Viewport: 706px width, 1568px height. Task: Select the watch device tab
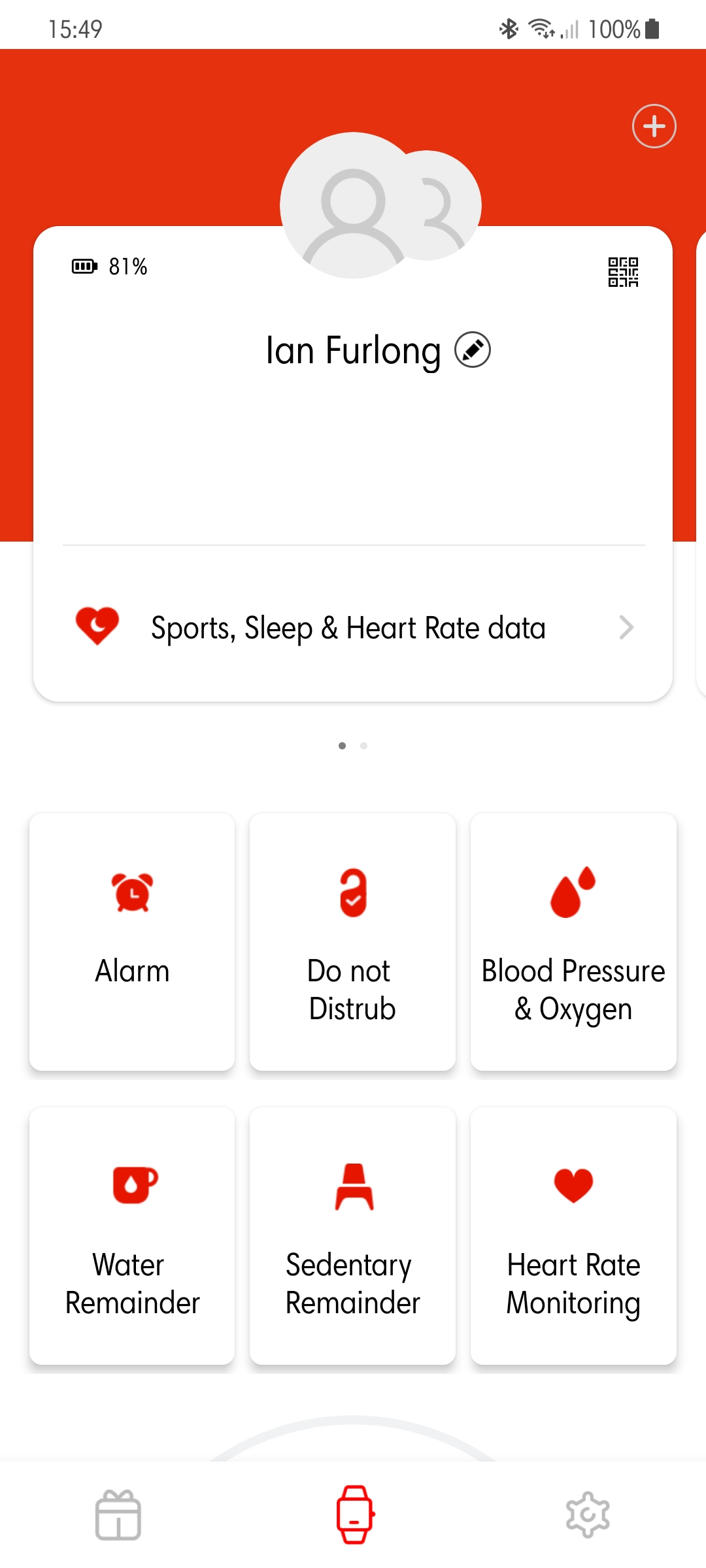[x=354, y=1515]
